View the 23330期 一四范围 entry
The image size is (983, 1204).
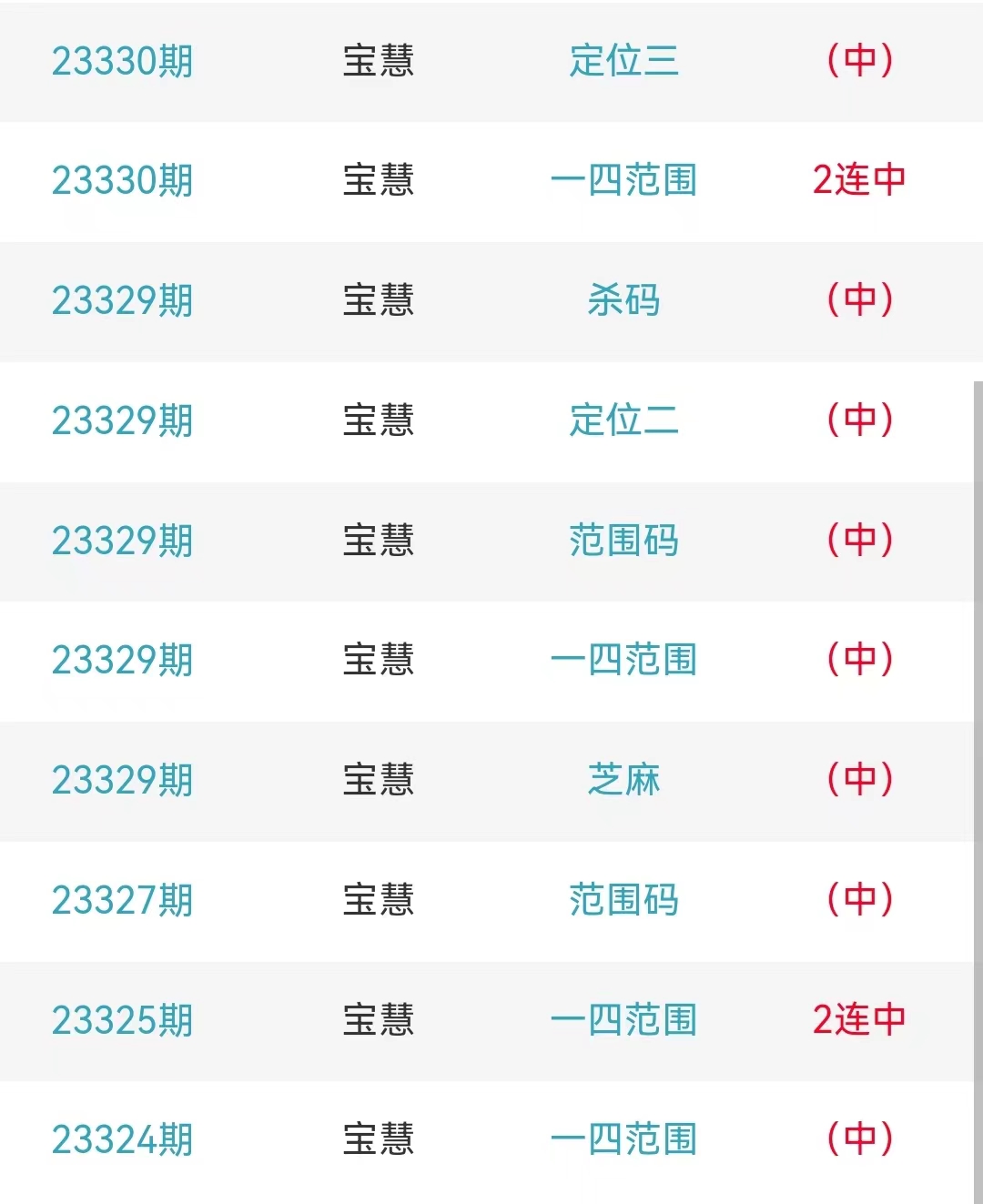pos(623,180)
